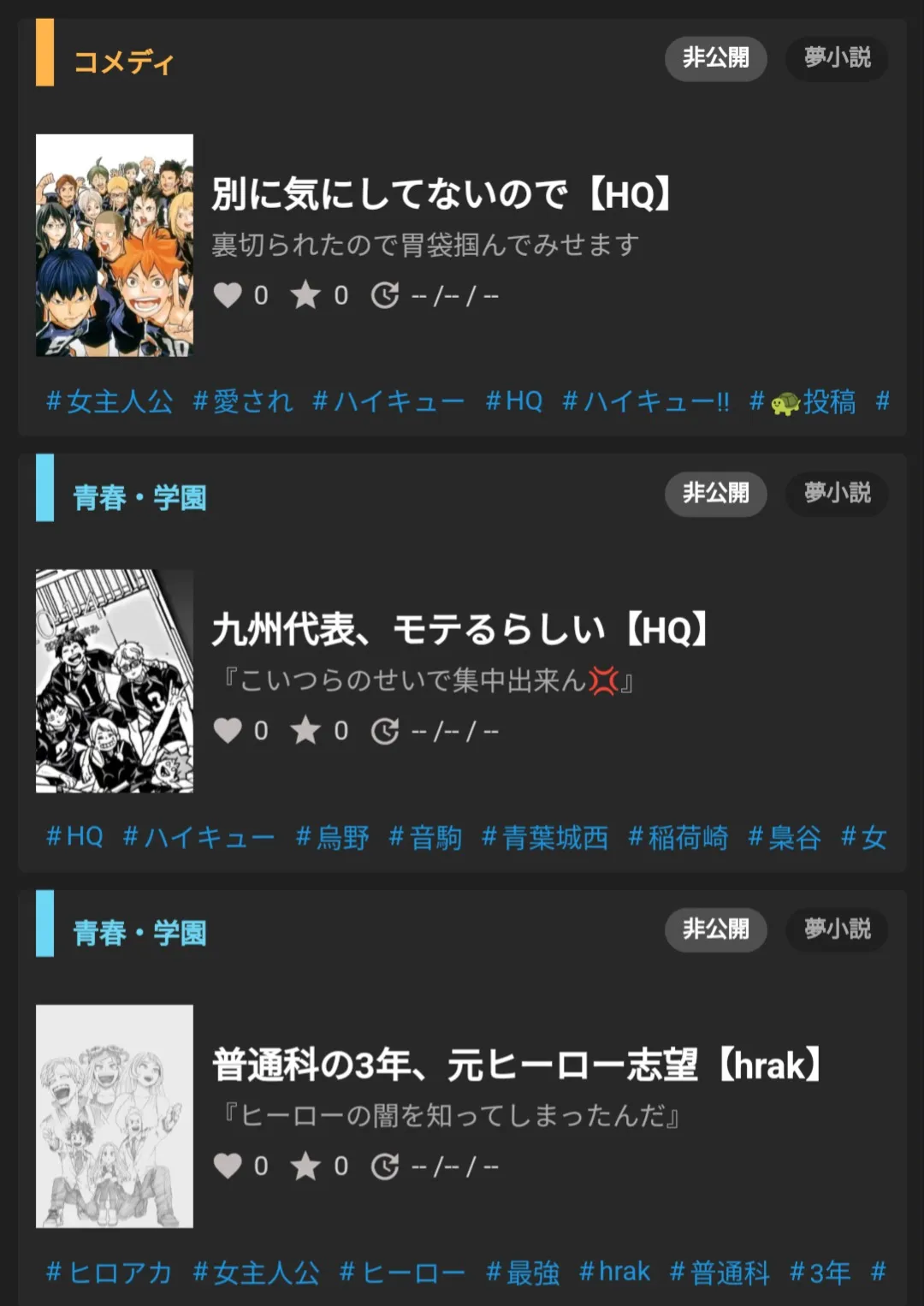Like 九州代表、モテるらしい【HQ】 with heart icon

click(x=228, y=731)
